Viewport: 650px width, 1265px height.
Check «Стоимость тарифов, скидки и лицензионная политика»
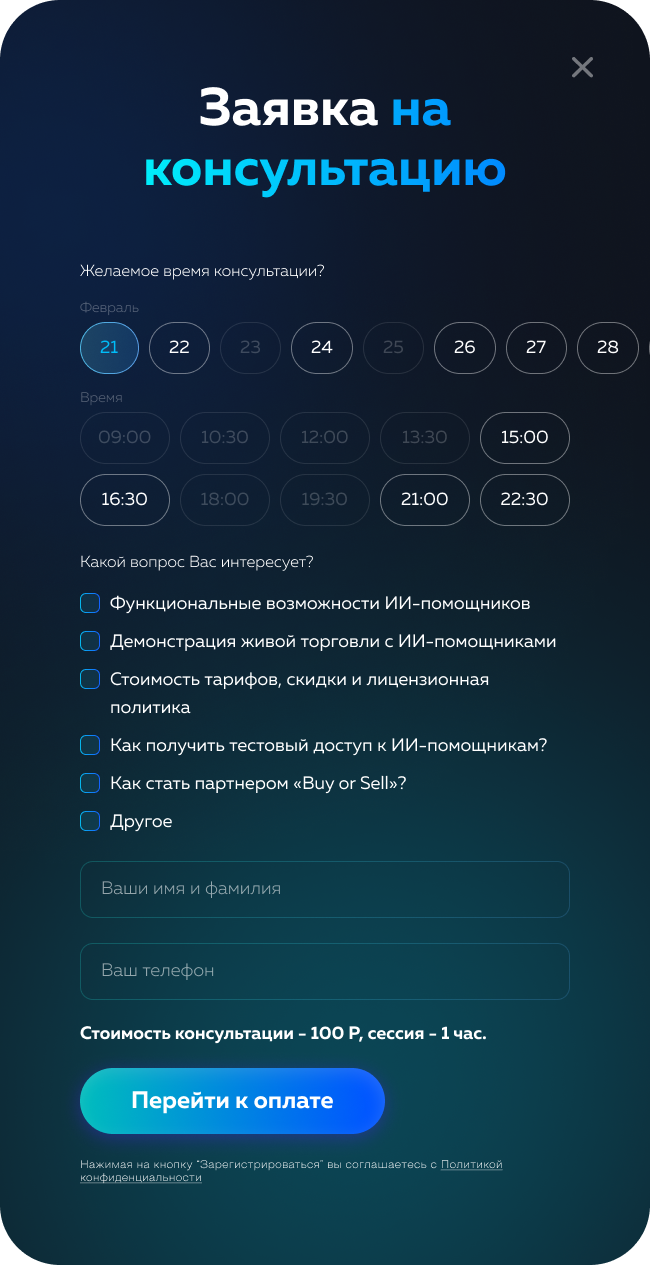(x=90, y=679)
